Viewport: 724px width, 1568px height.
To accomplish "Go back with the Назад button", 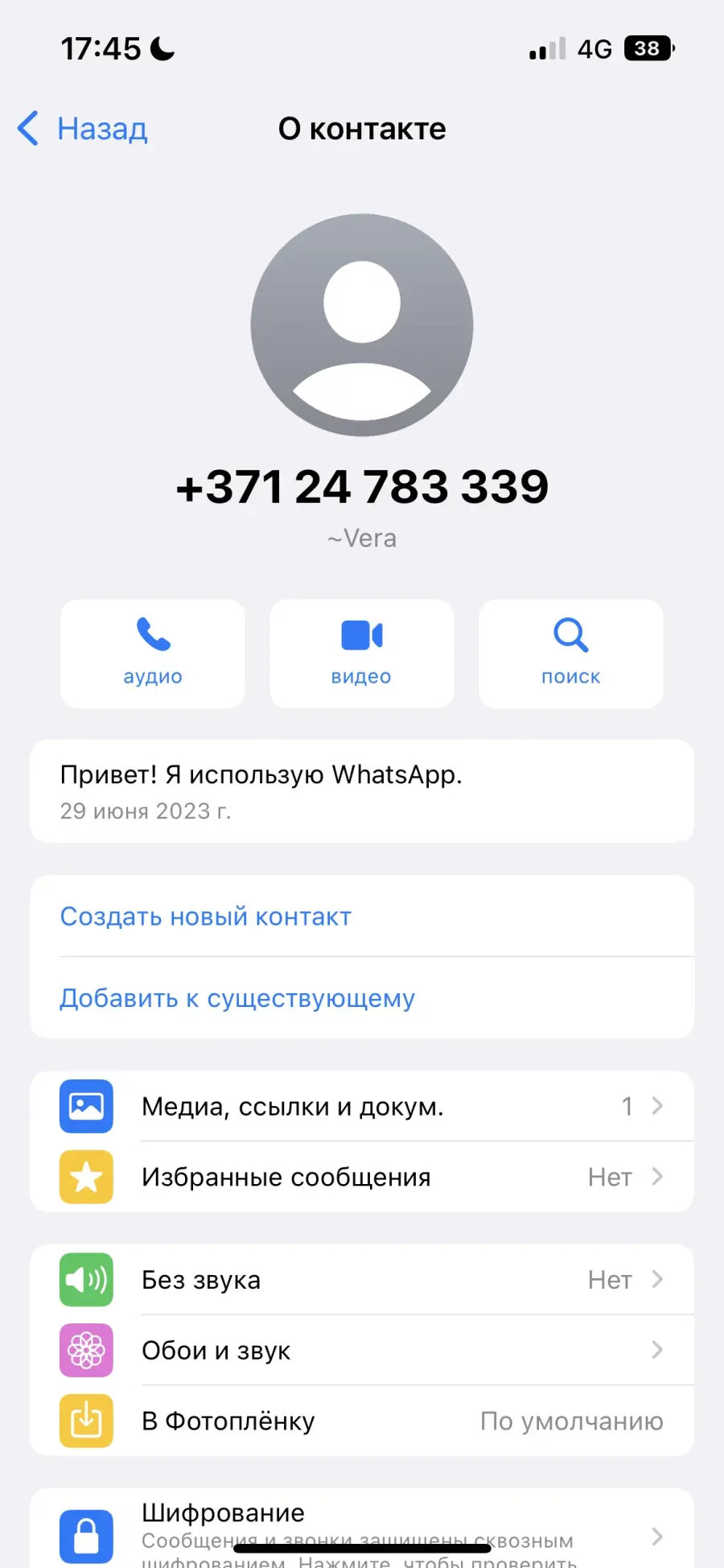I will click(x=83, y=129).
